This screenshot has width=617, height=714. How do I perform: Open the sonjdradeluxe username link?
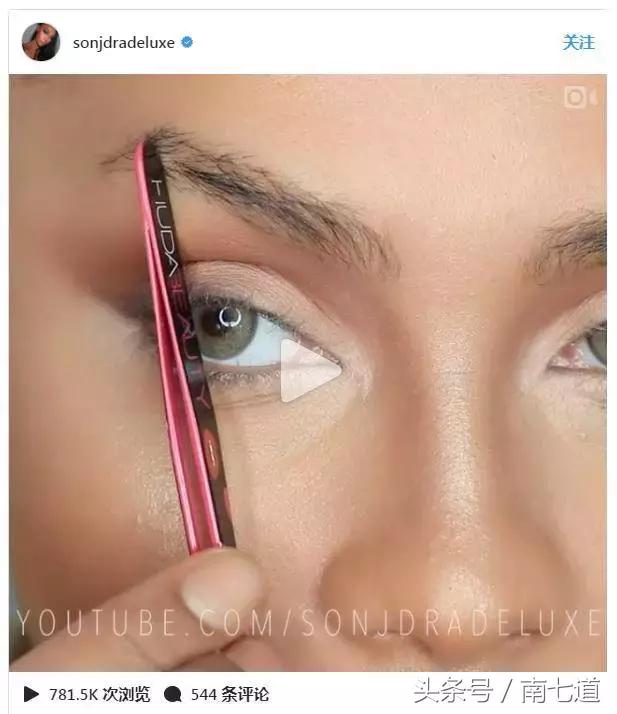[123, 42]
